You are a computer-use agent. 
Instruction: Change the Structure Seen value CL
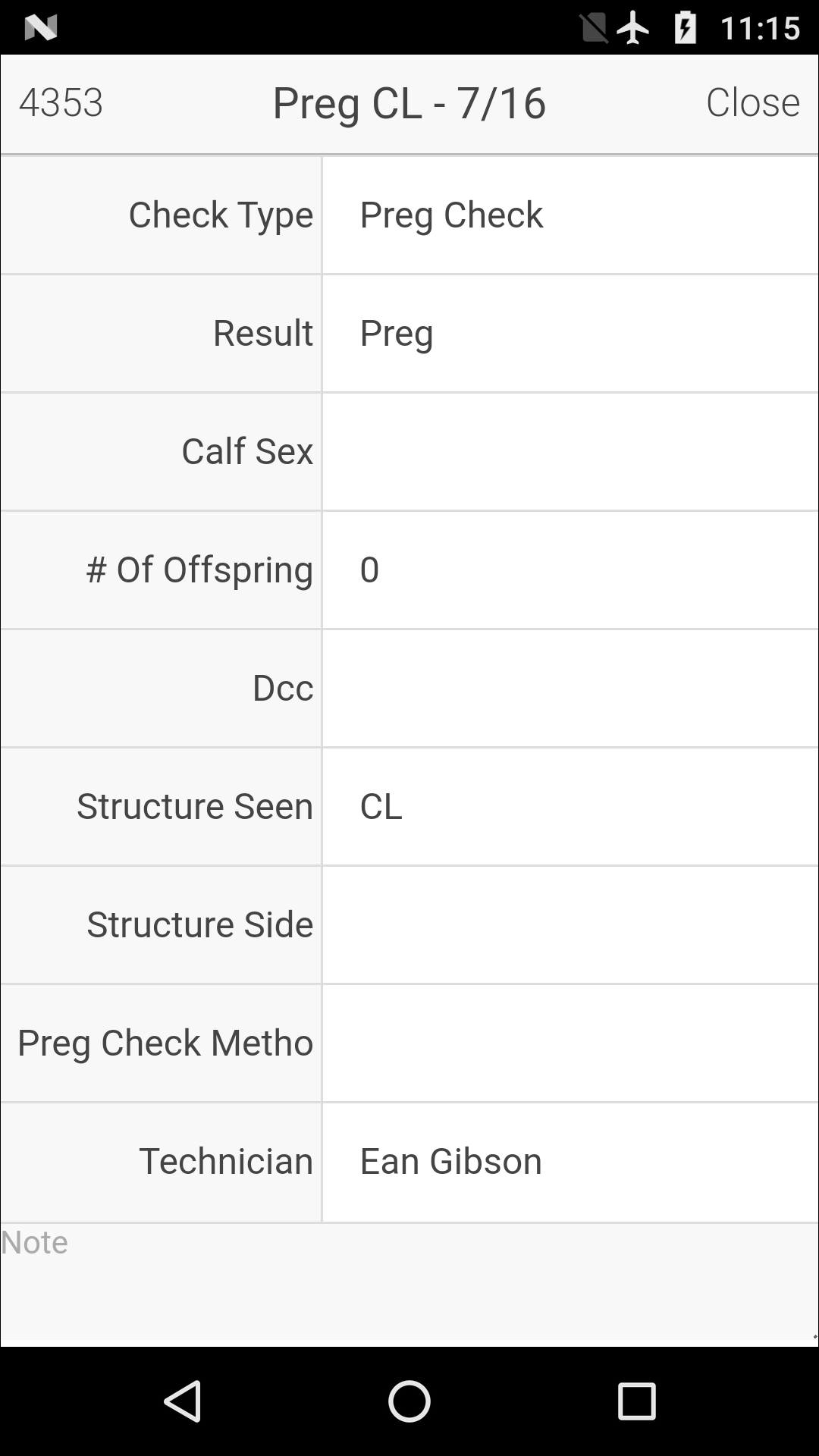click(x=569, y=807)
